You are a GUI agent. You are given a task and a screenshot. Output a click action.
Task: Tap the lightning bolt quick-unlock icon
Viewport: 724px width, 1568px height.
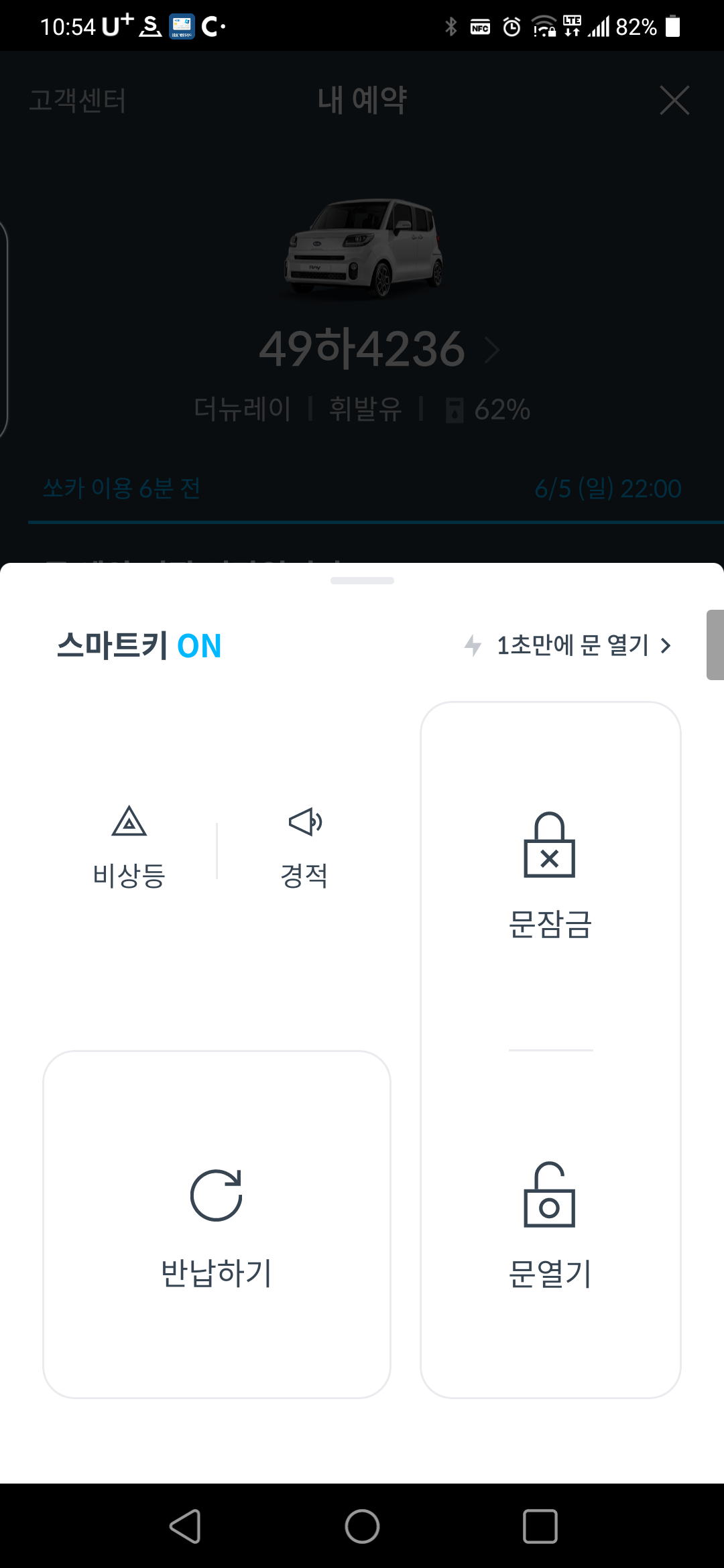pos(473,645)
